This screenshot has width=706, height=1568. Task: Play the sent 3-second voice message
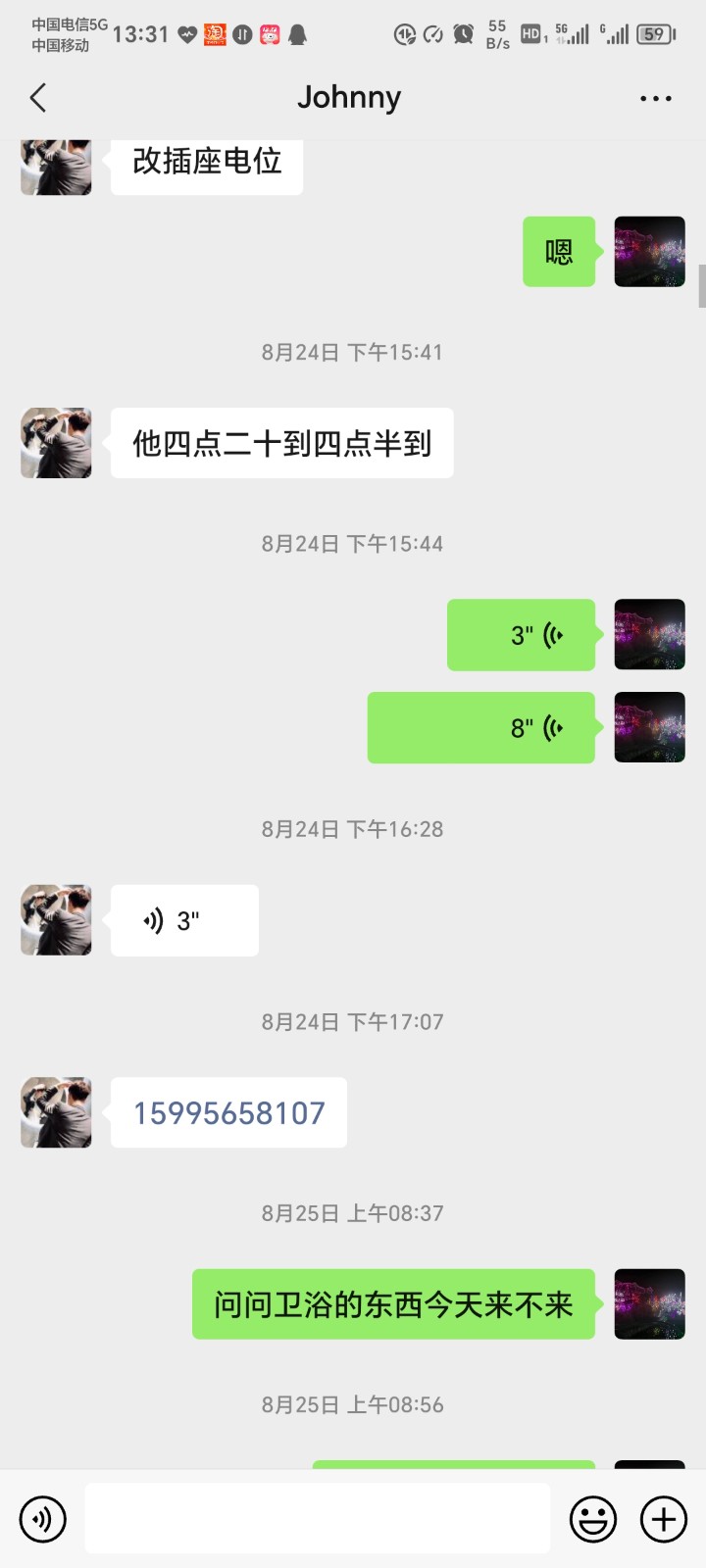coord(521,635)
